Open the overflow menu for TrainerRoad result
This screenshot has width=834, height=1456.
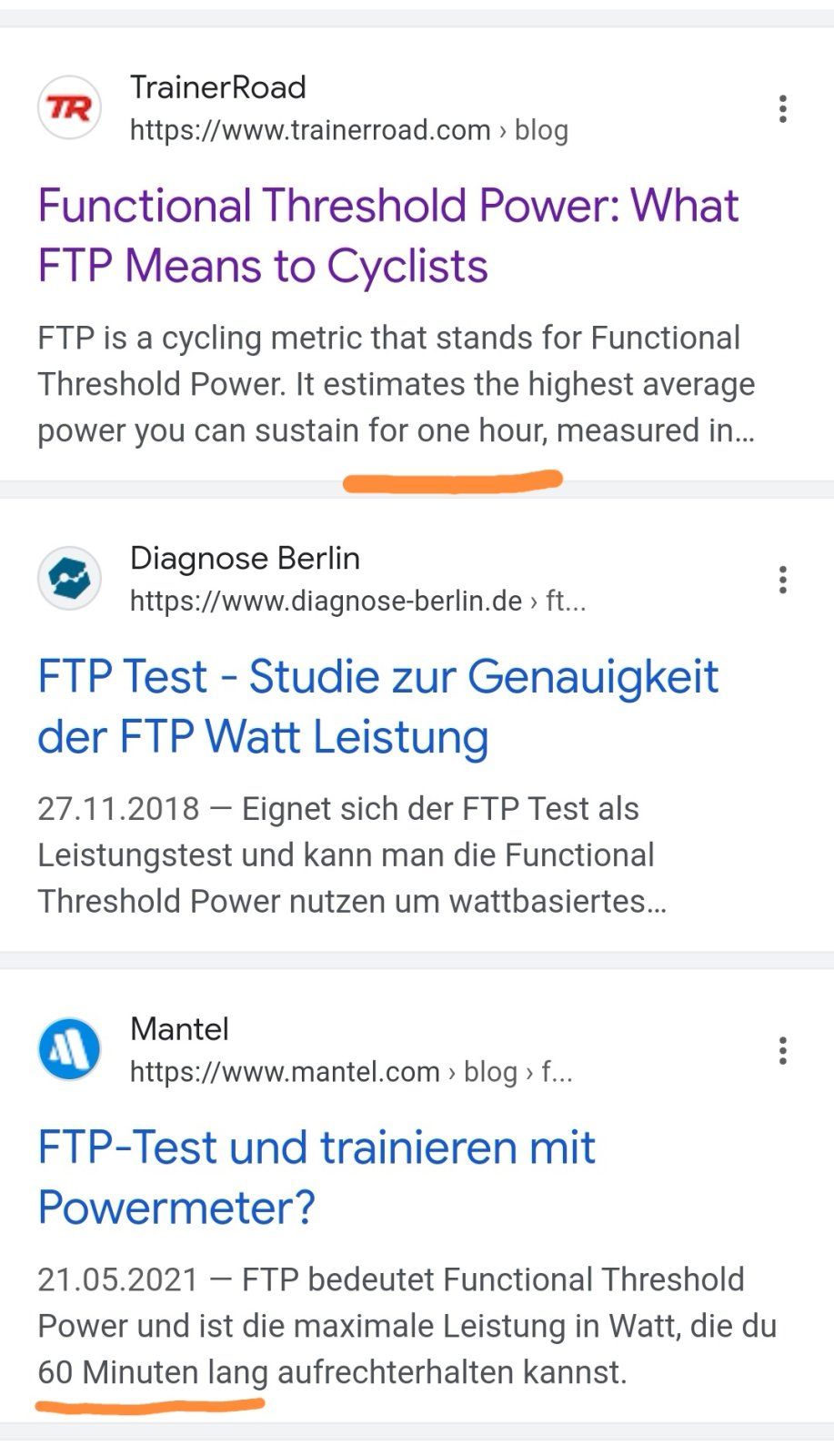(x=782, y=109)
